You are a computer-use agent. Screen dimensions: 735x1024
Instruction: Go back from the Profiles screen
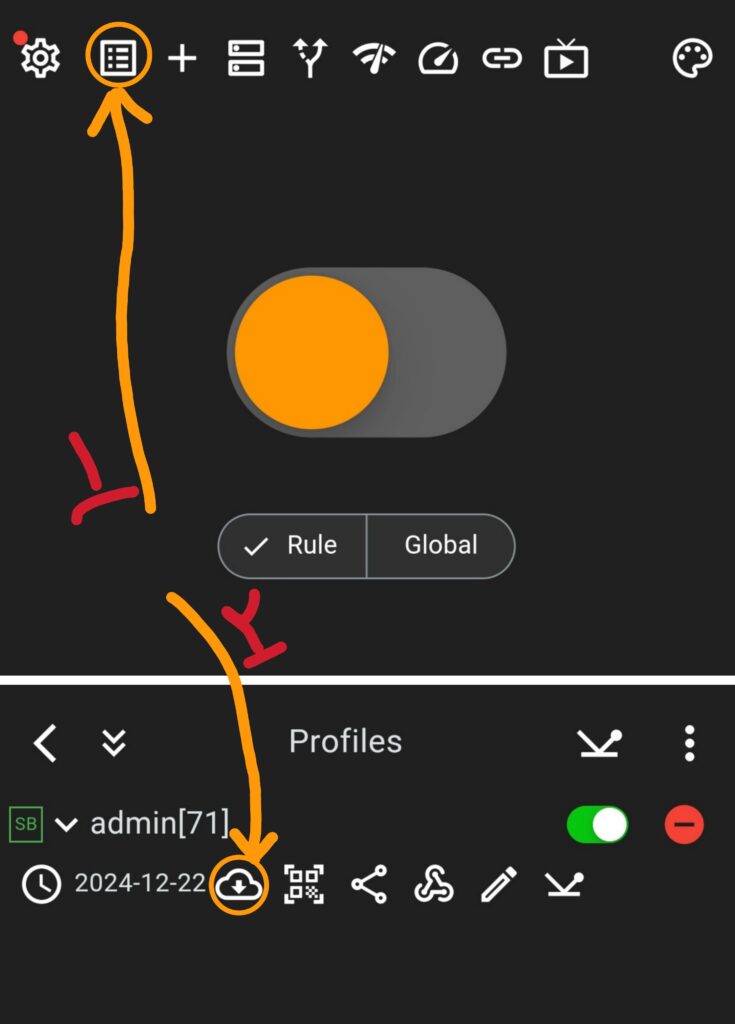click(45, 743)
